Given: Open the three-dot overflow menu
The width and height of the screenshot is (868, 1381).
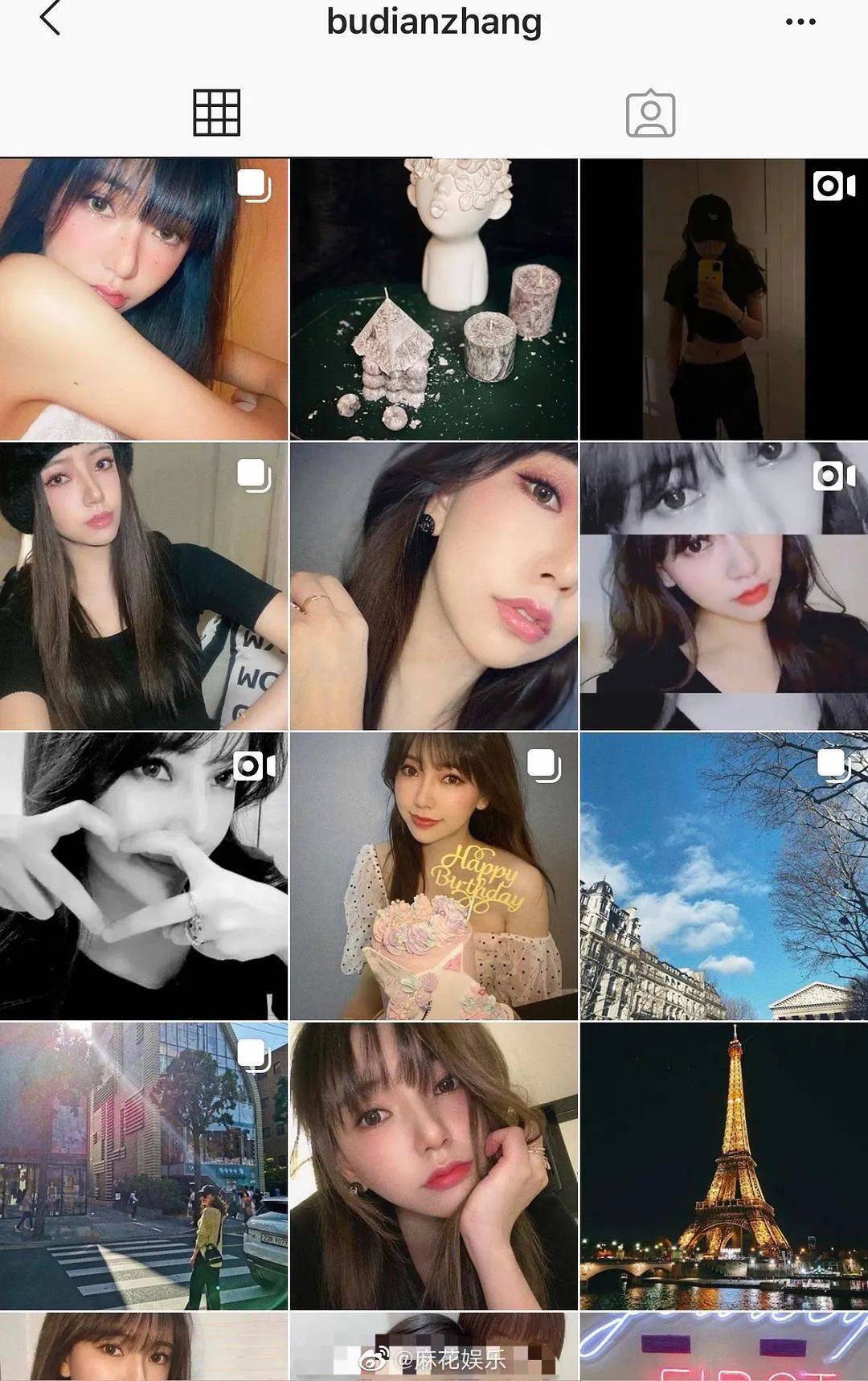Looking at the screenshot, I should click(x=800, y=22).
